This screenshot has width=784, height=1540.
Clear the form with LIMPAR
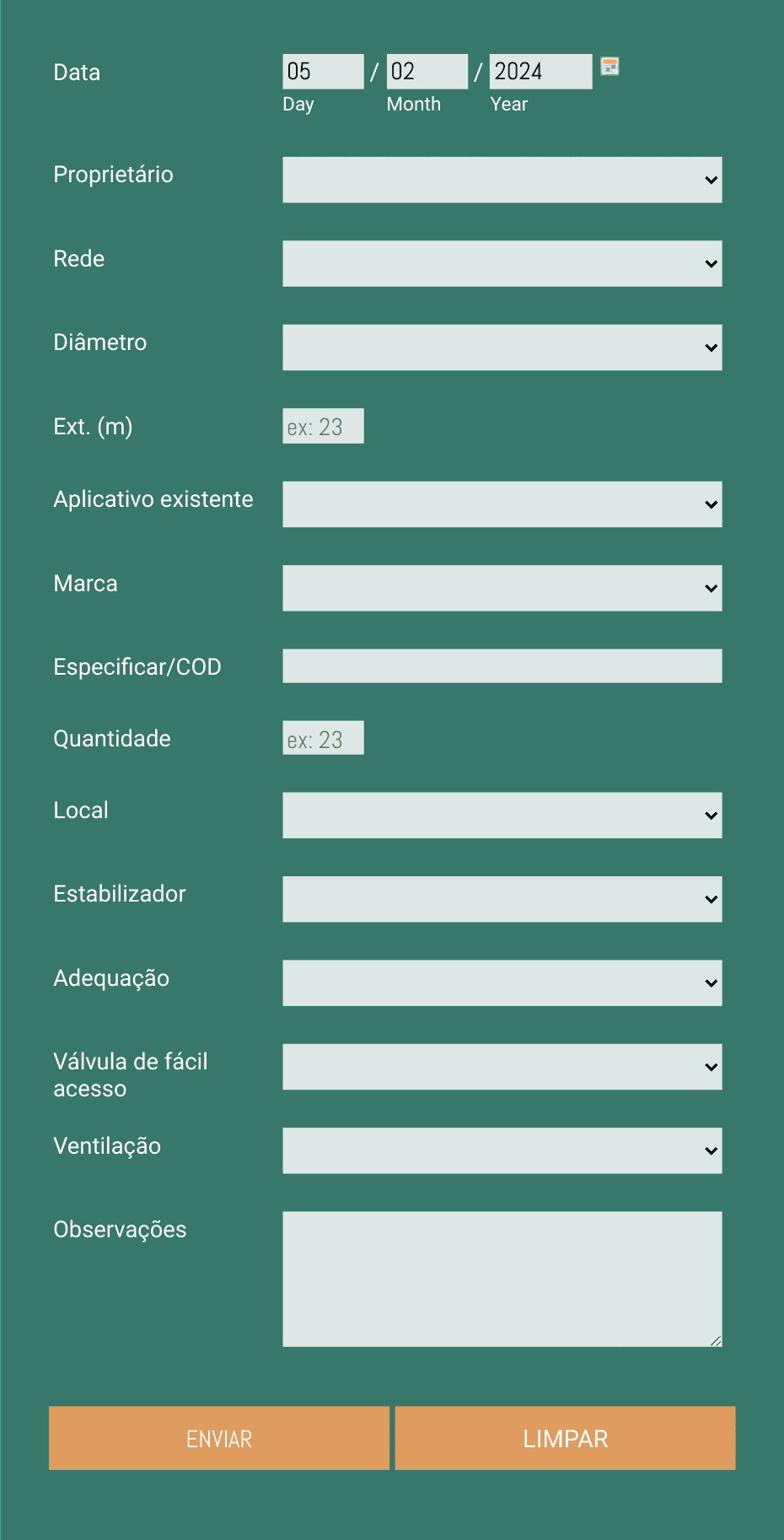click(565, 1438)
